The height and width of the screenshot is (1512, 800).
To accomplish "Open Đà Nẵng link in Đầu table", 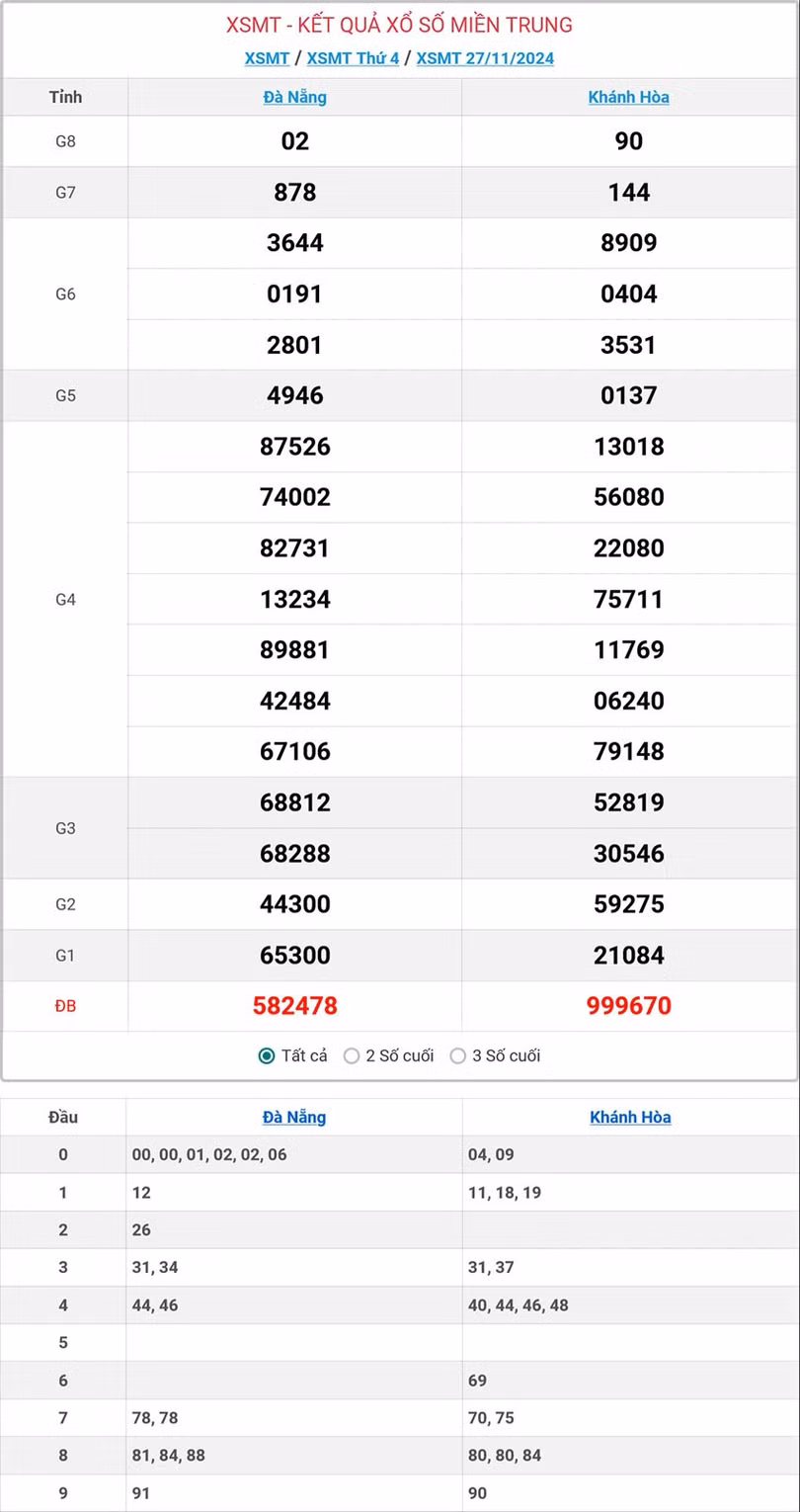I will (294, 1117).
